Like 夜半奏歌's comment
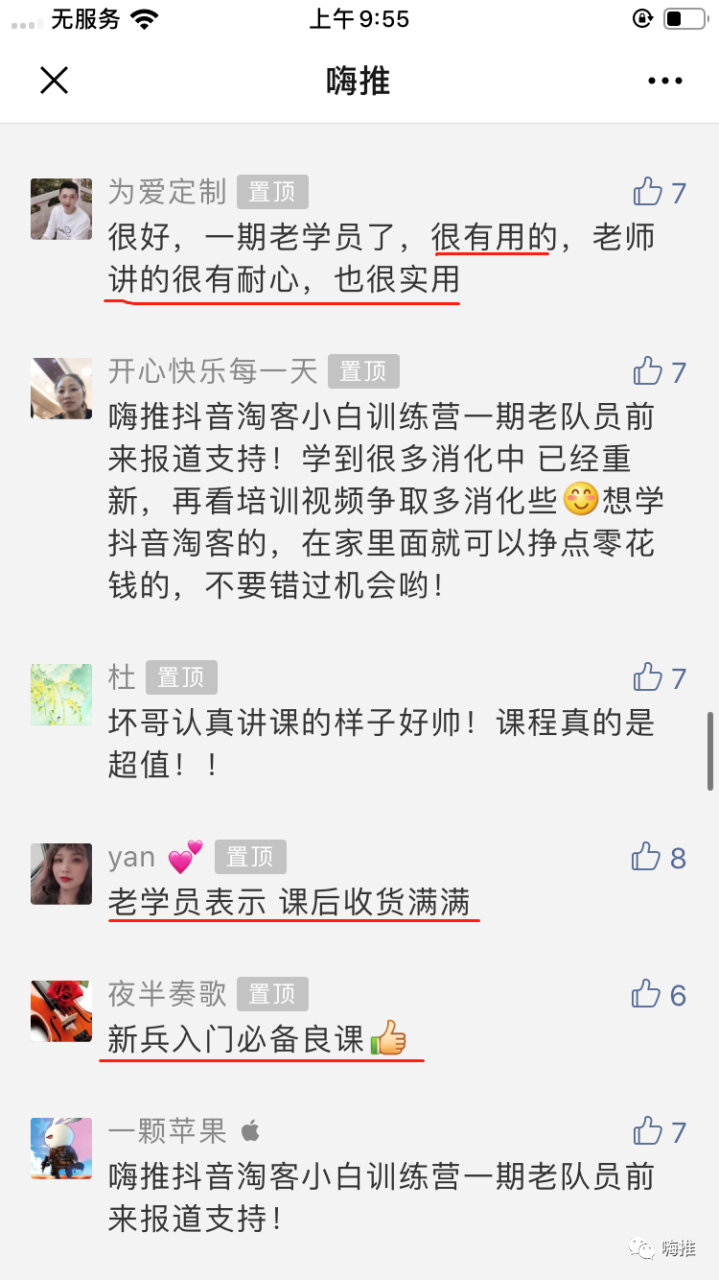The image size is (719, 1280). point(647,994)
